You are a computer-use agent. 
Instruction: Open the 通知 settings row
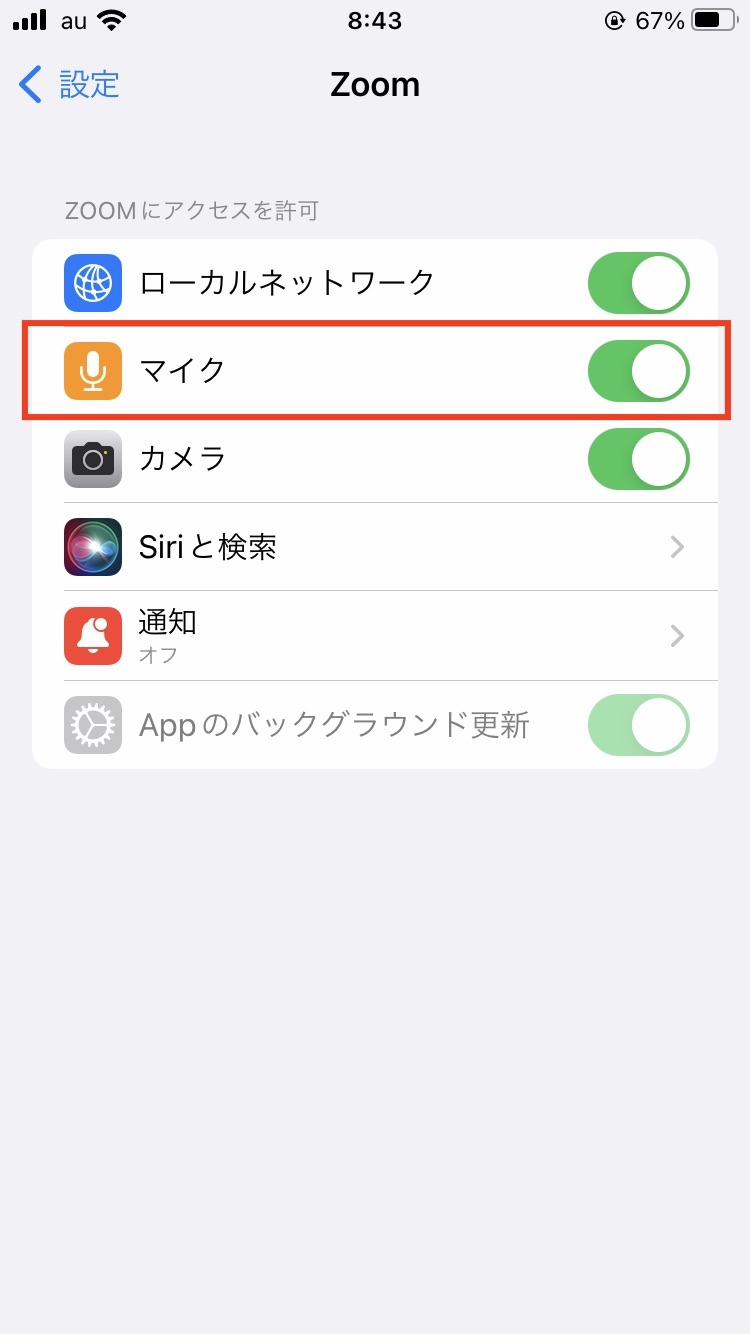click(x=375, y=635)
